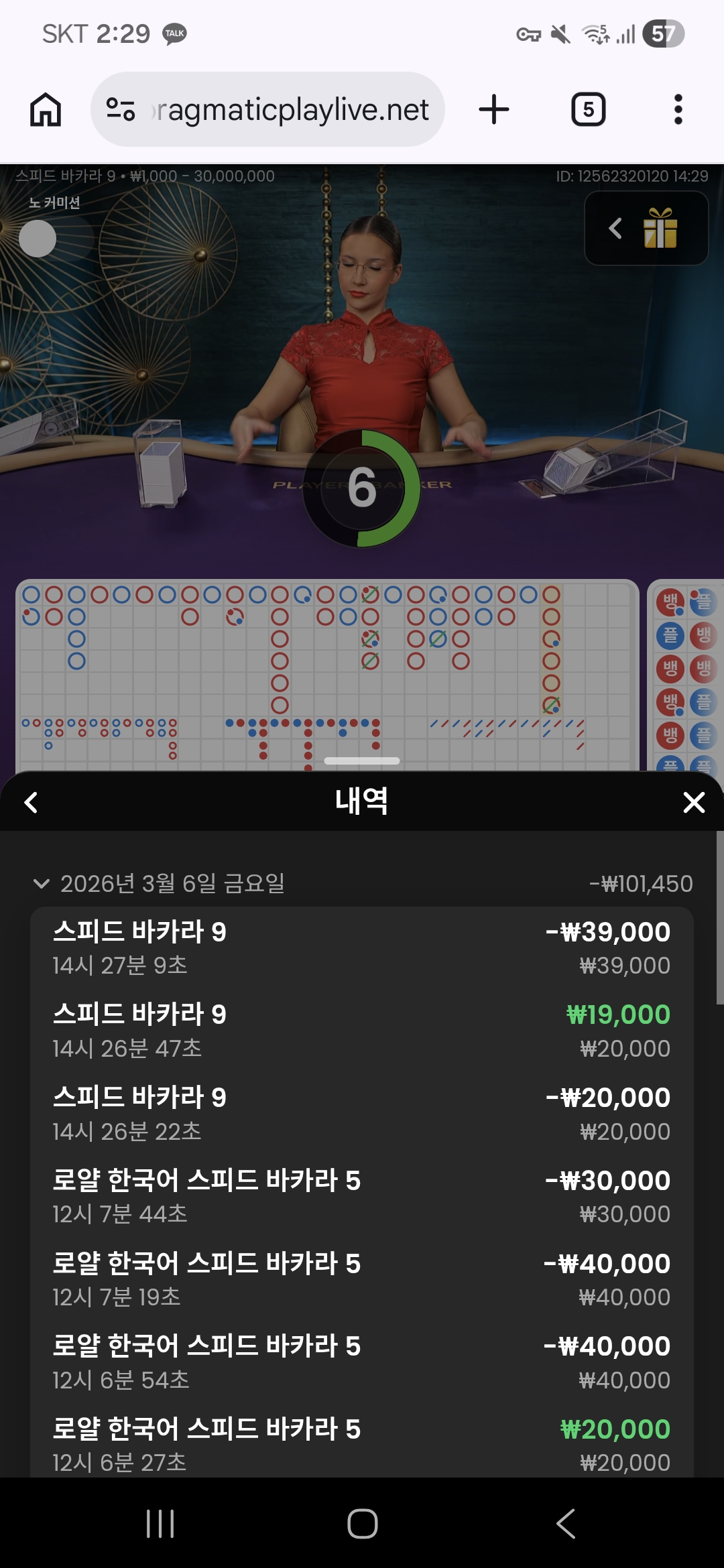Open the 스피드 바카라 9 entry at 14시 27분 9초
This screenshot has height=1568, width=724.
tap(362, 948)
